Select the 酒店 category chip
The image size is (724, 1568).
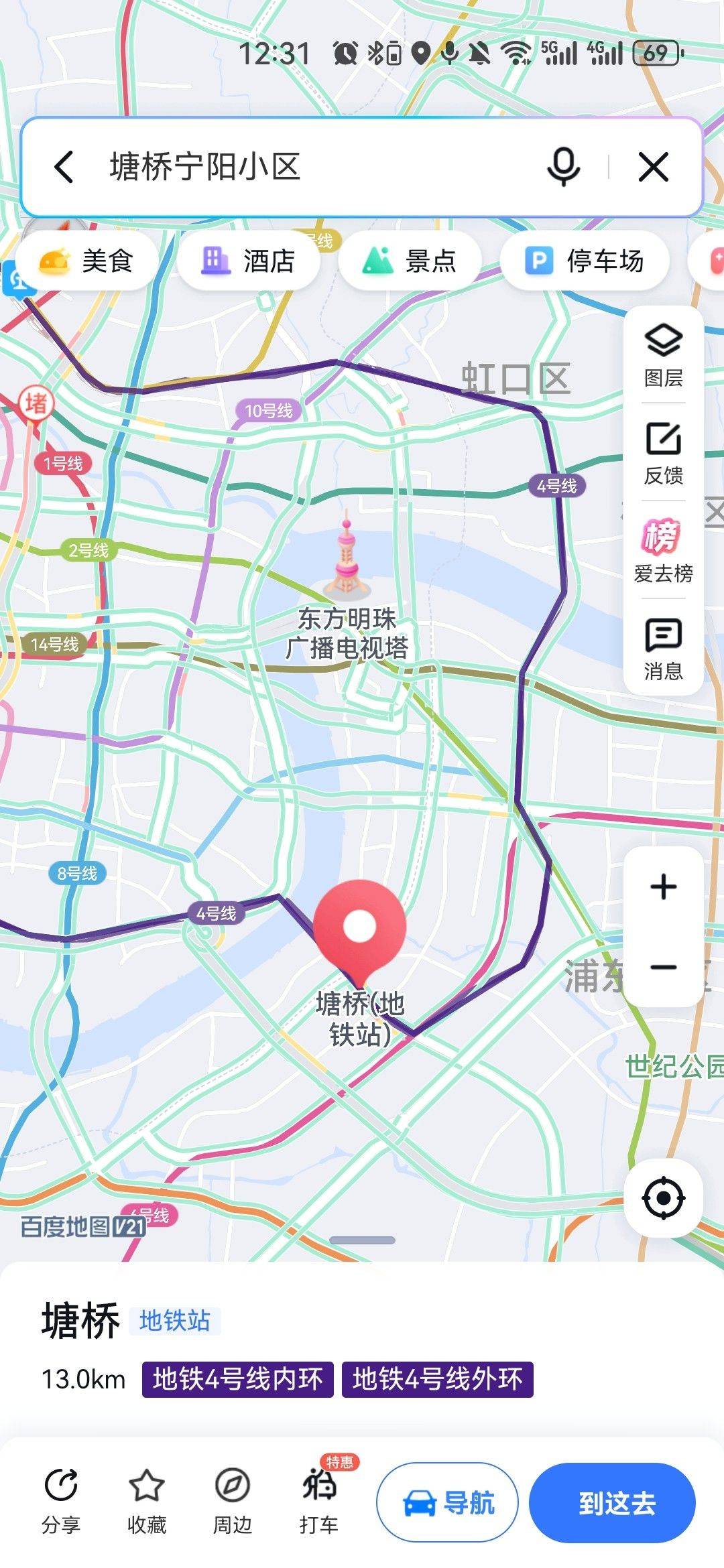pyautogui.click(x=249, y=261)
